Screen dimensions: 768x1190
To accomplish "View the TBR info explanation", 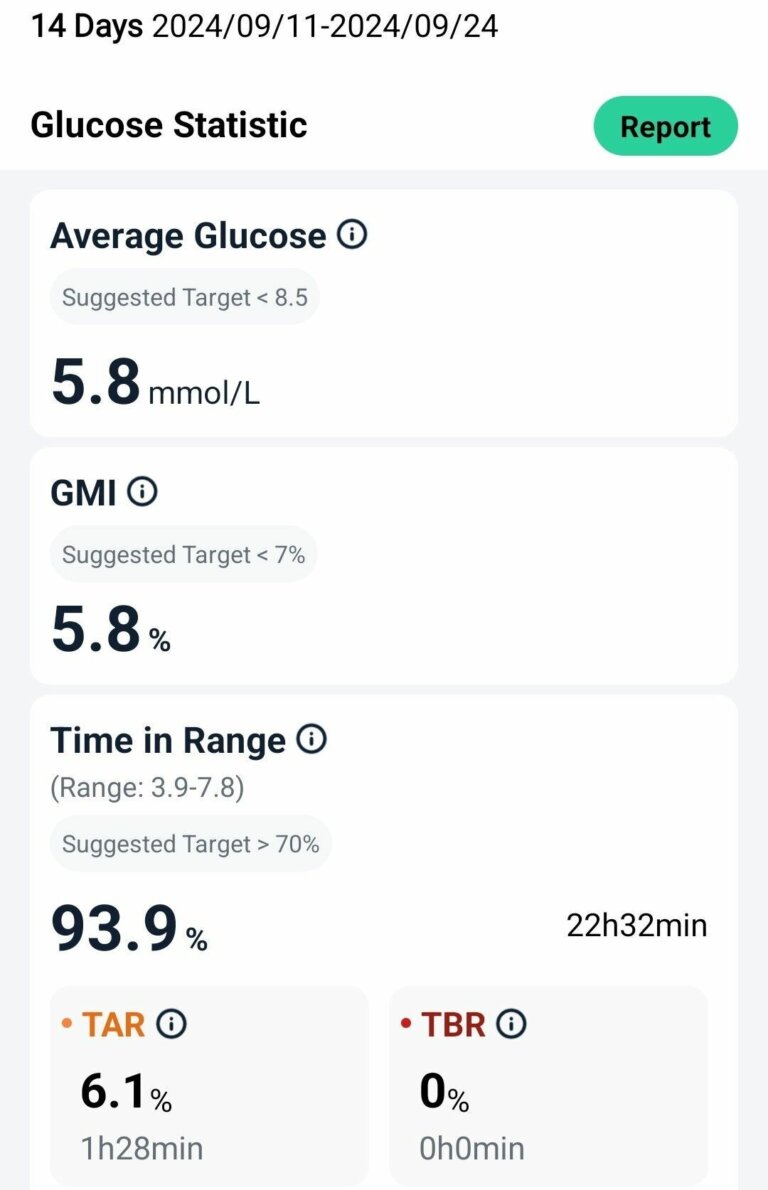I will coord(511,1025).
